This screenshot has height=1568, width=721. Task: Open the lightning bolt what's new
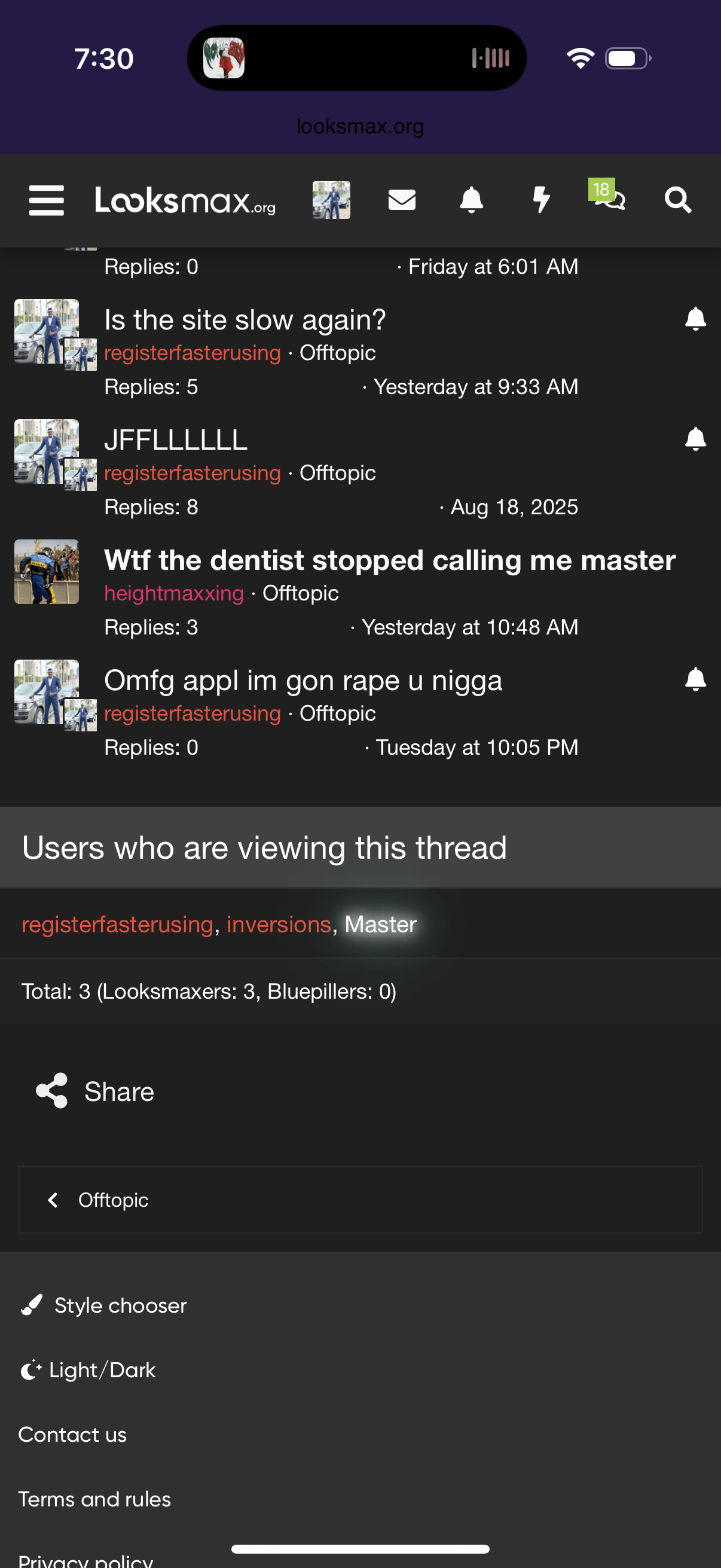pos(541,200)
